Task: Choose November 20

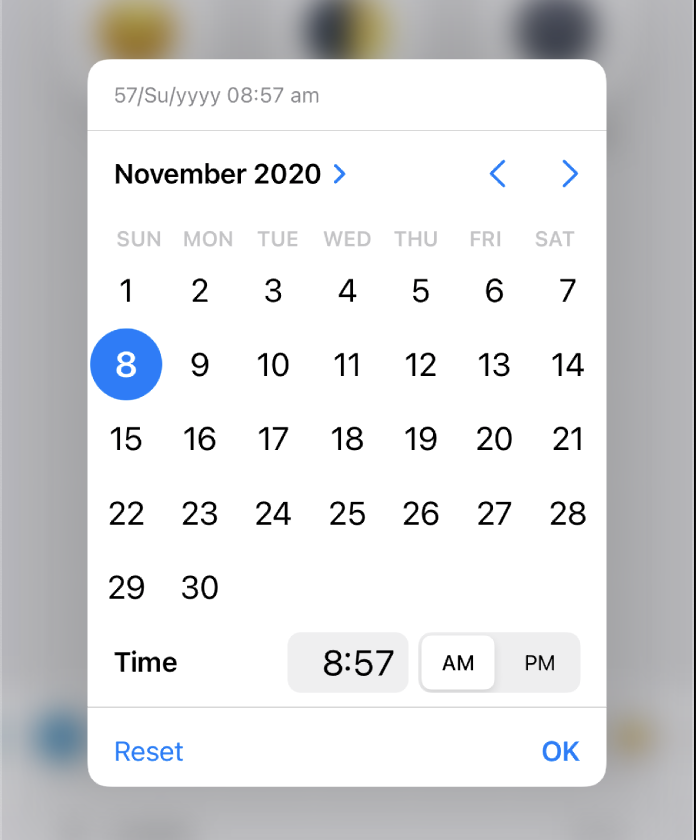Action: tap(494, 439)
